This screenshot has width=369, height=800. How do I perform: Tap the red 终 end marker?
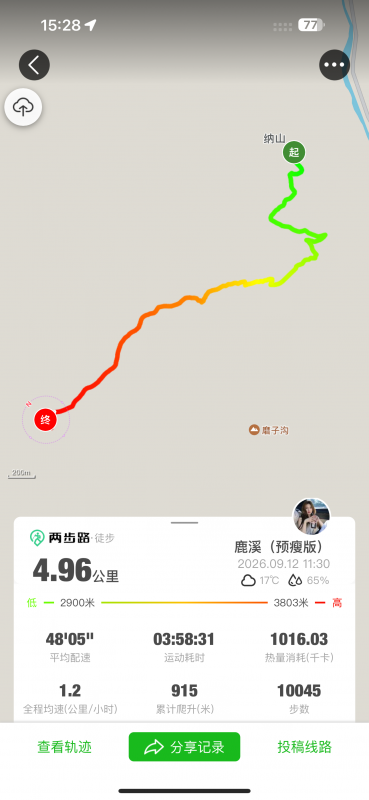click(45, 420)
